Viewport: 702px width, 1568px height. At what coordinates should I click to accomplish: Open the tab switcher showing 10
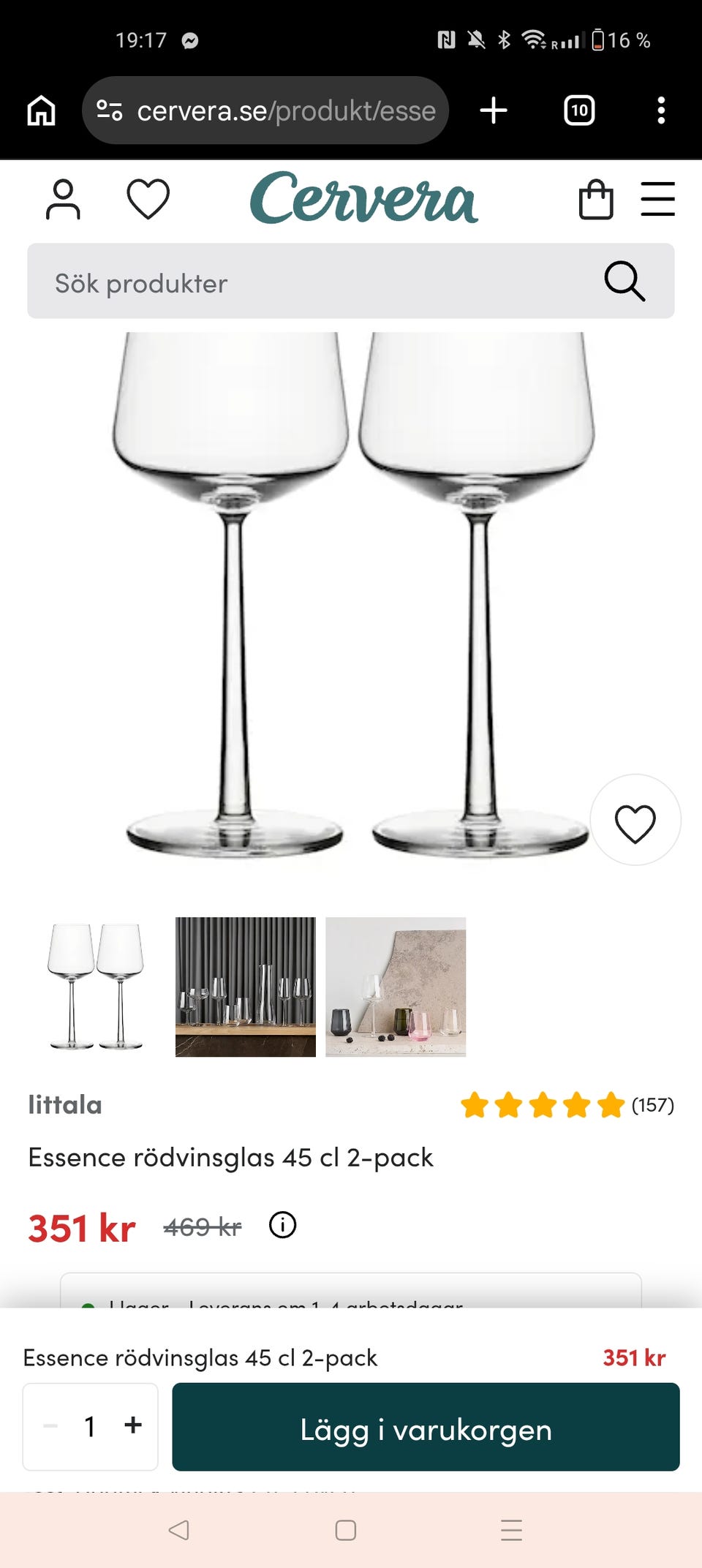pyautogui.click(x=579, y=110)
